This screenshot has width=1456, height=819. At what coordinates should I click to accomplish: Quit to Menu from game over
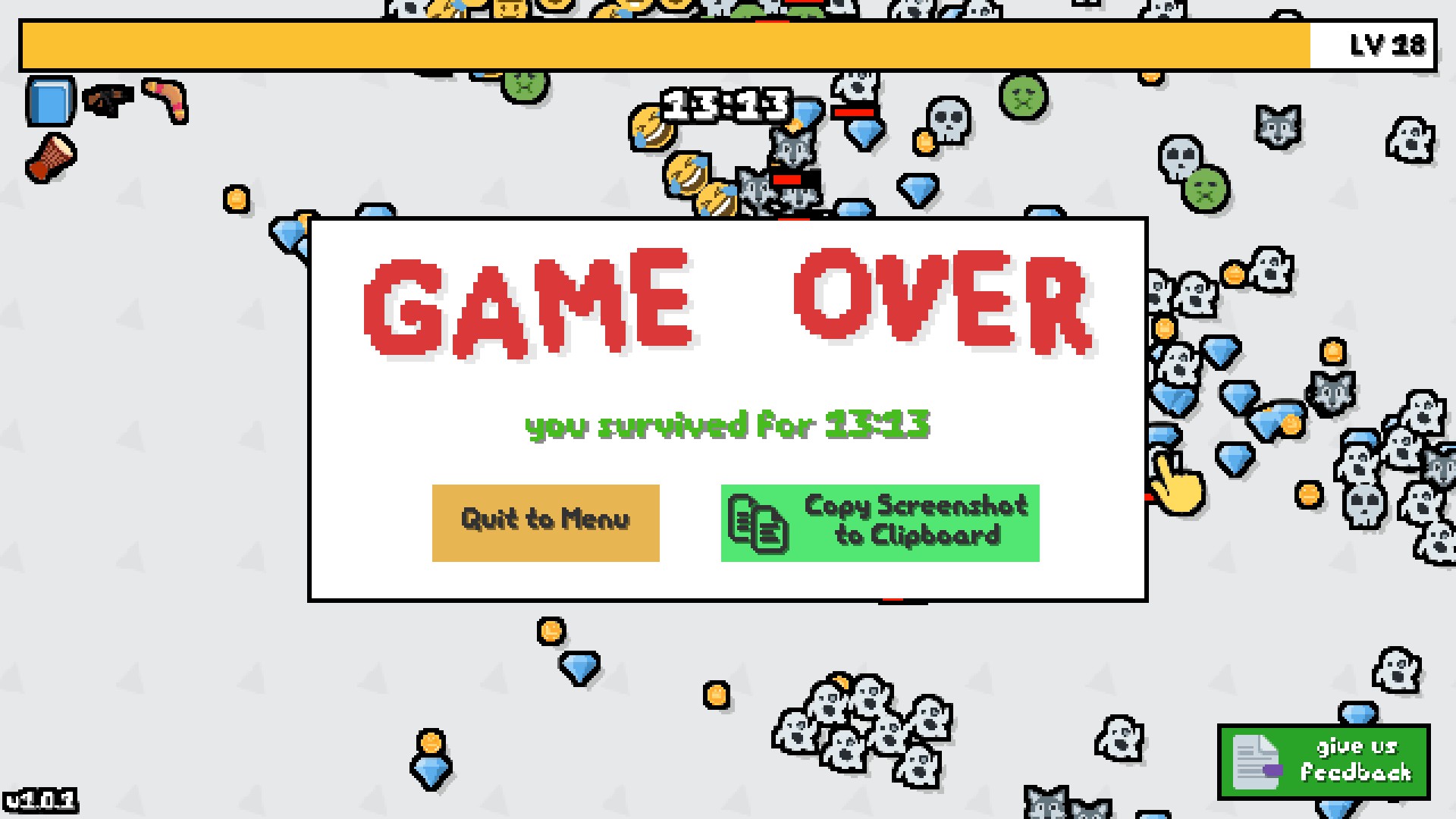(x=545, y=522)
